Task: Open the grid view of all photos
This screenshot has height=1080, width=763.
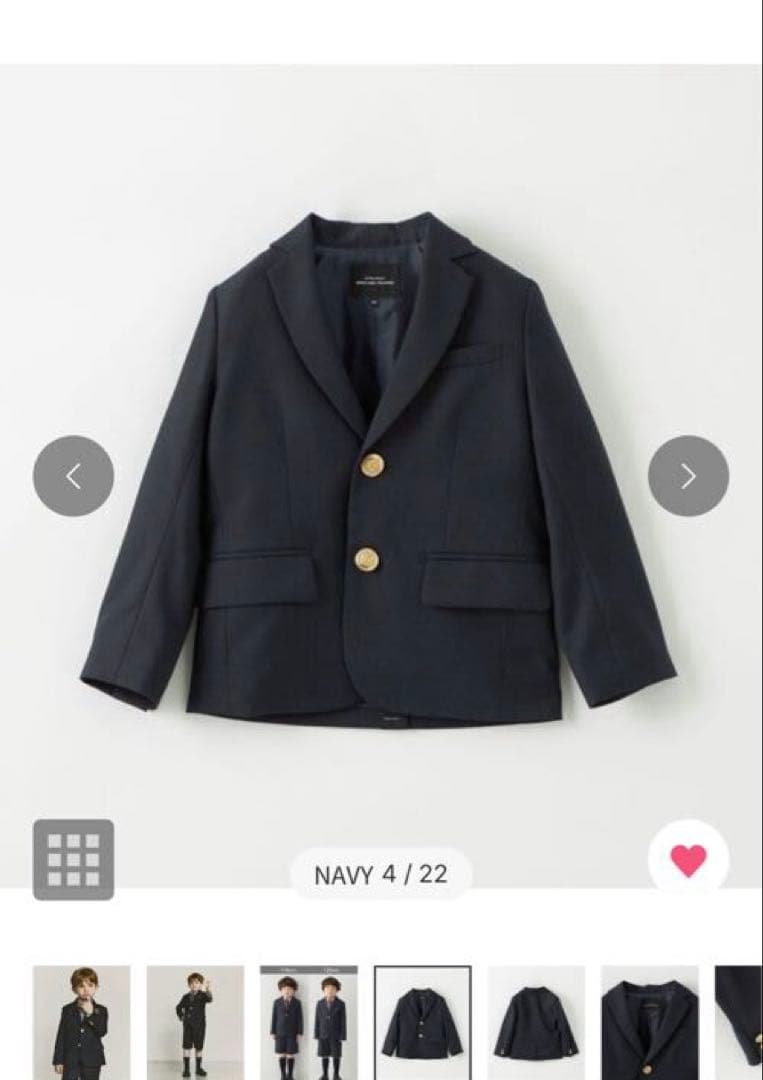Action: [73, 859]
